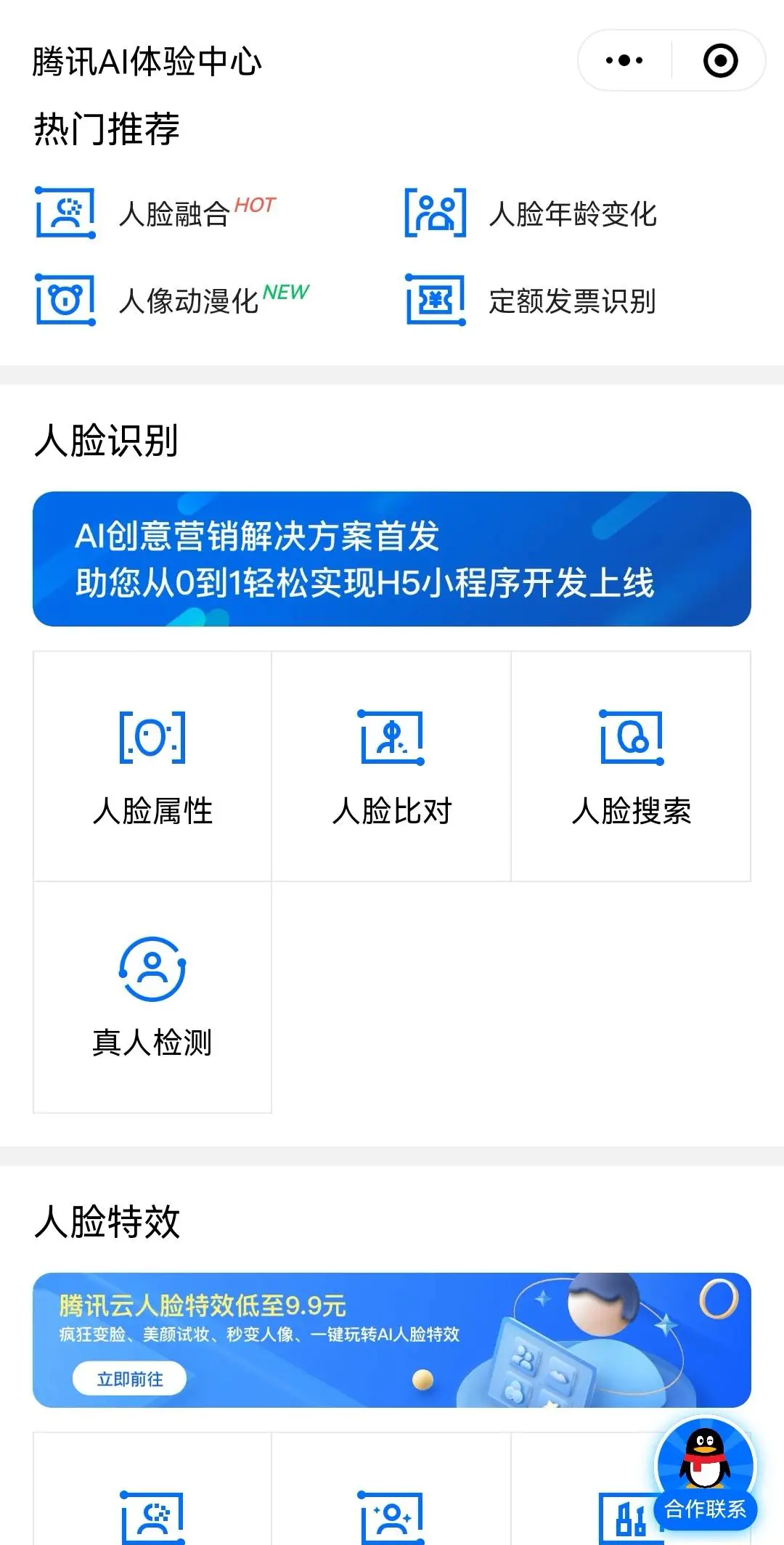Open the AI创意营销解决方案 banner
This screenshot has height=1545, width=784.
(392, 558)
